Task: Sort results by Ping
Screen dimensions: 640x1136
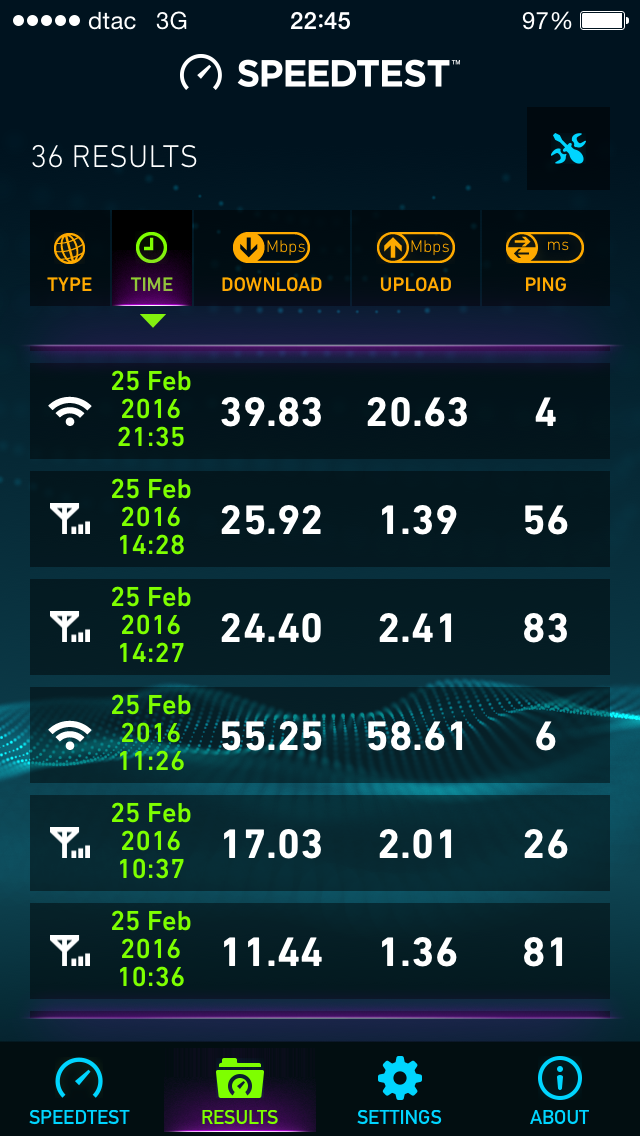Action: click(x=546, y=258)
